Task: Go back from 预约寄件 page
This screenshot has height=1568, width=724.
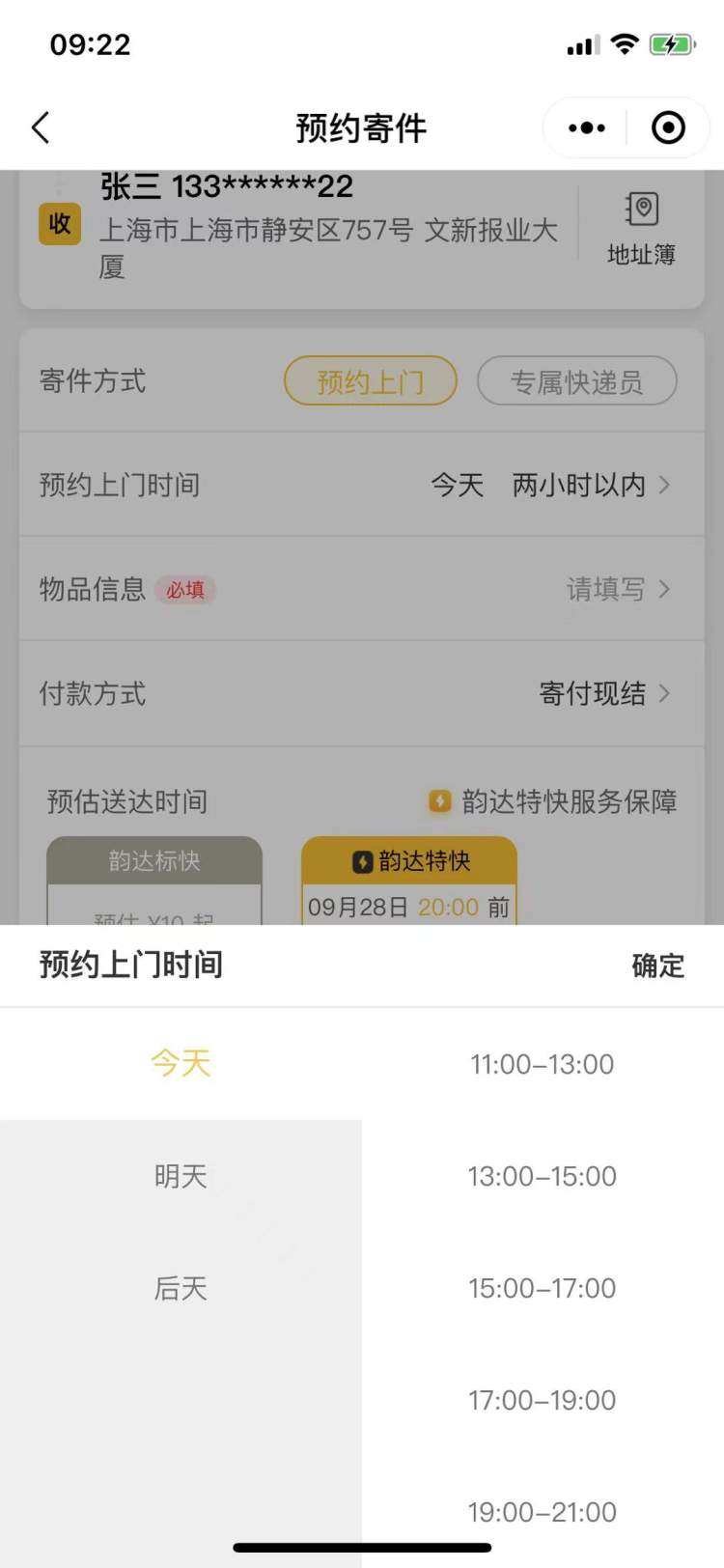Action: pos(41,127)
